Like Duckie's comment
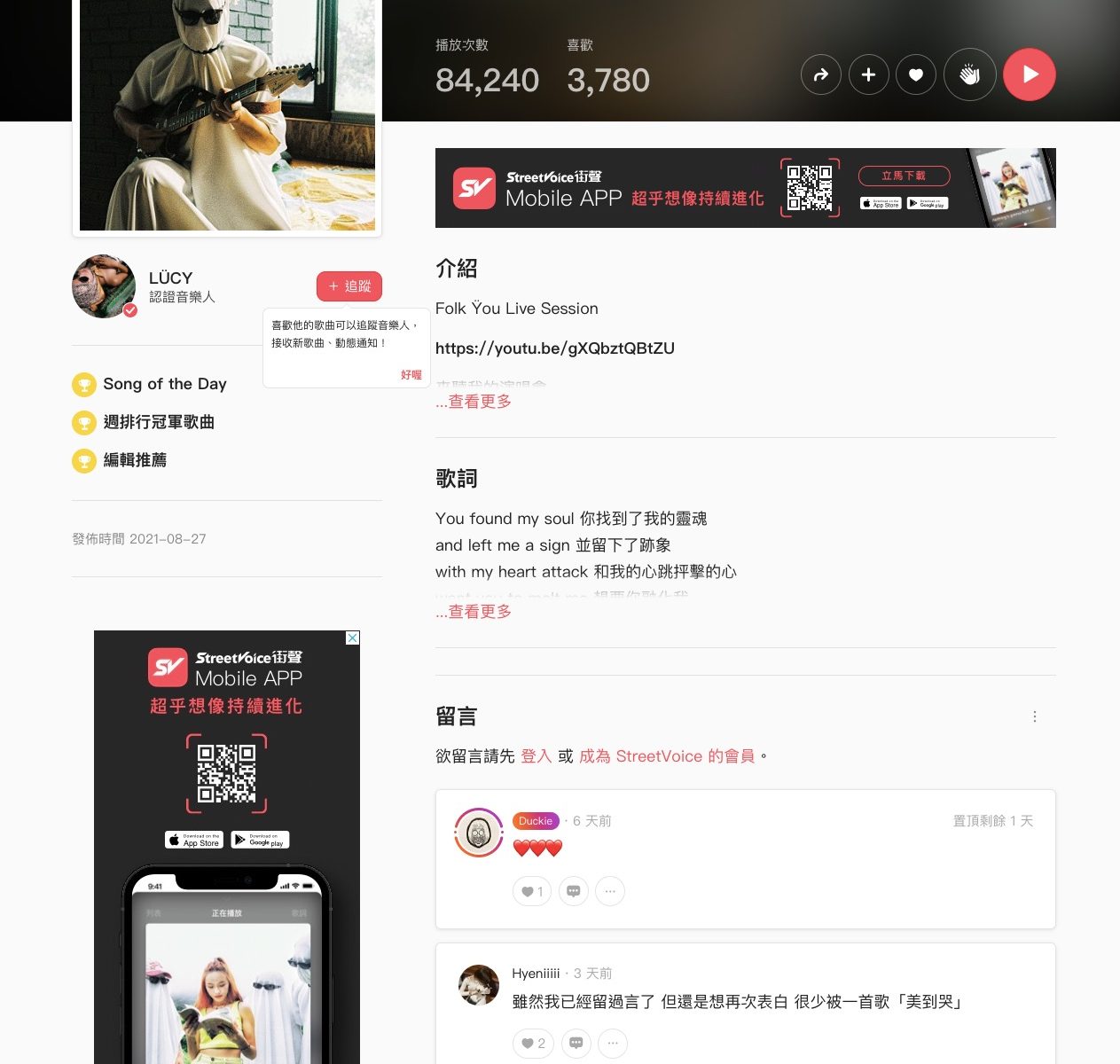This screenshot has width=1120, height=1064. pyautogui.click(x=532, y=891)
